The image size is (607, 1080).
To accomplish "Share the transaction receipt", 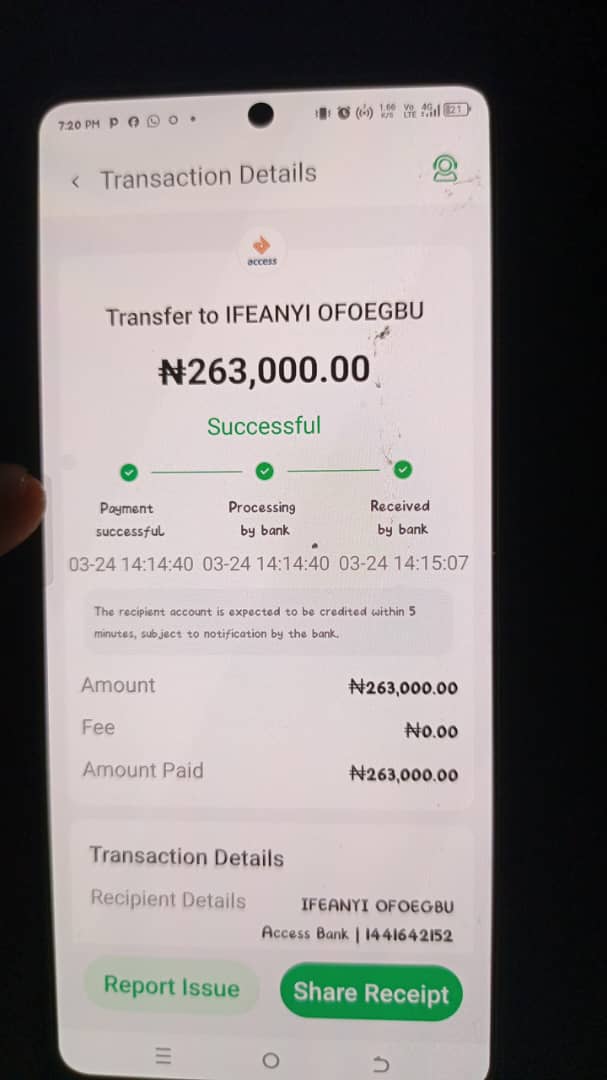I will point(371,993).
